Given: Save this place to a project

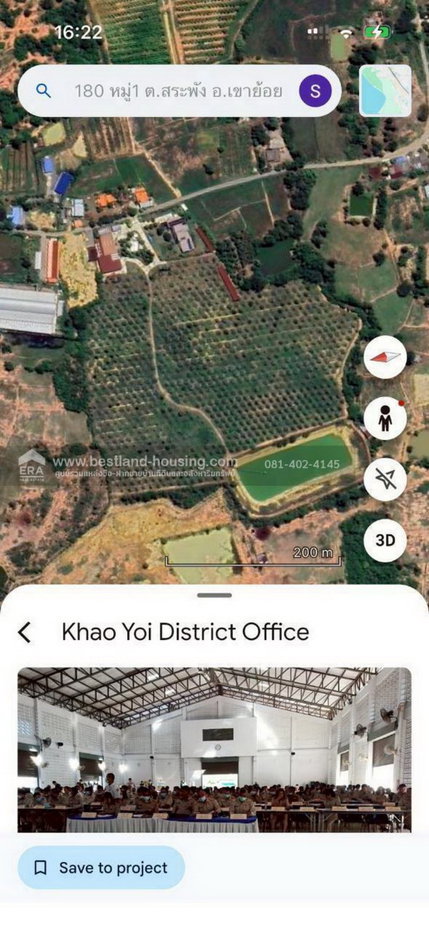Looking at the screenshot, I should 101,867.
